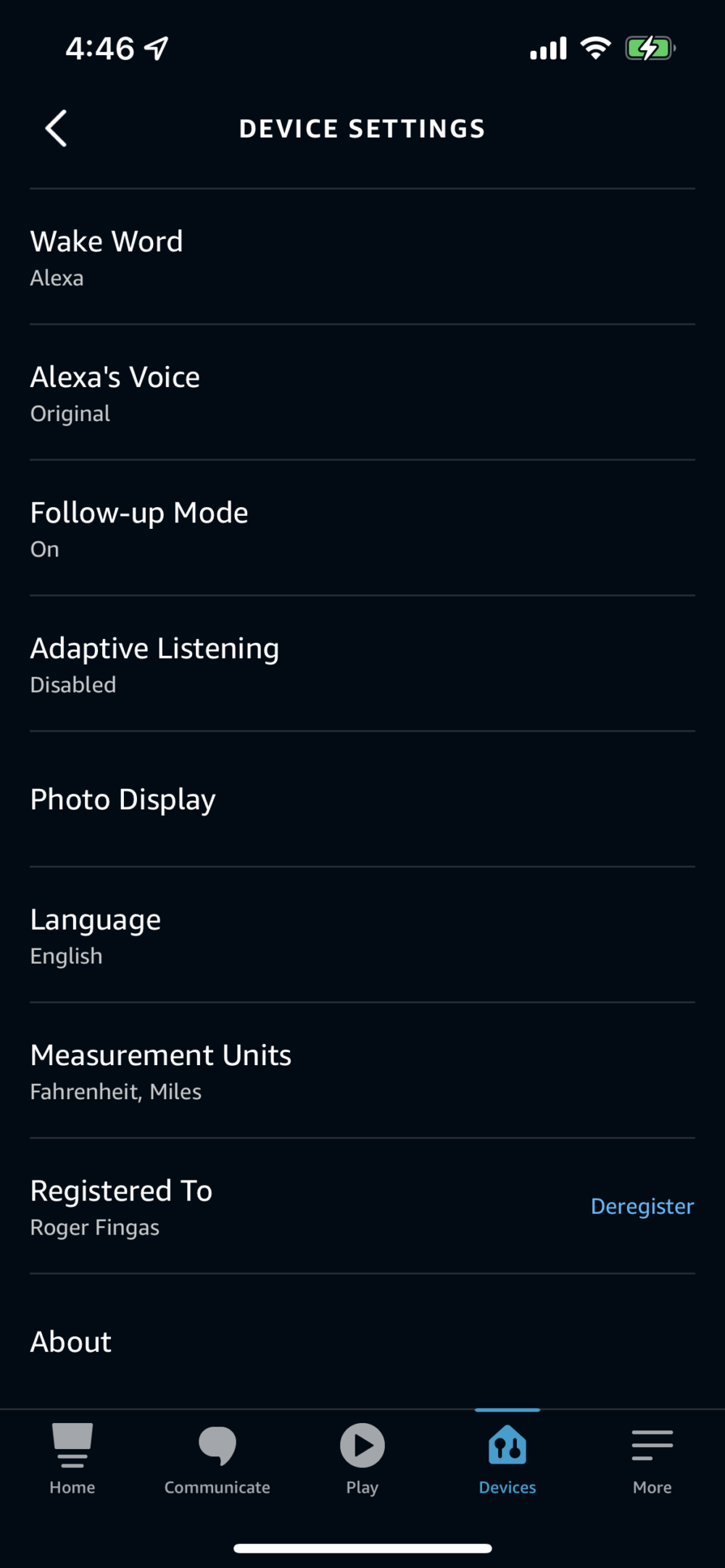Viewport: 725px width, 1568px height.
Task: Click the charging battery icon
Action: 649,48
